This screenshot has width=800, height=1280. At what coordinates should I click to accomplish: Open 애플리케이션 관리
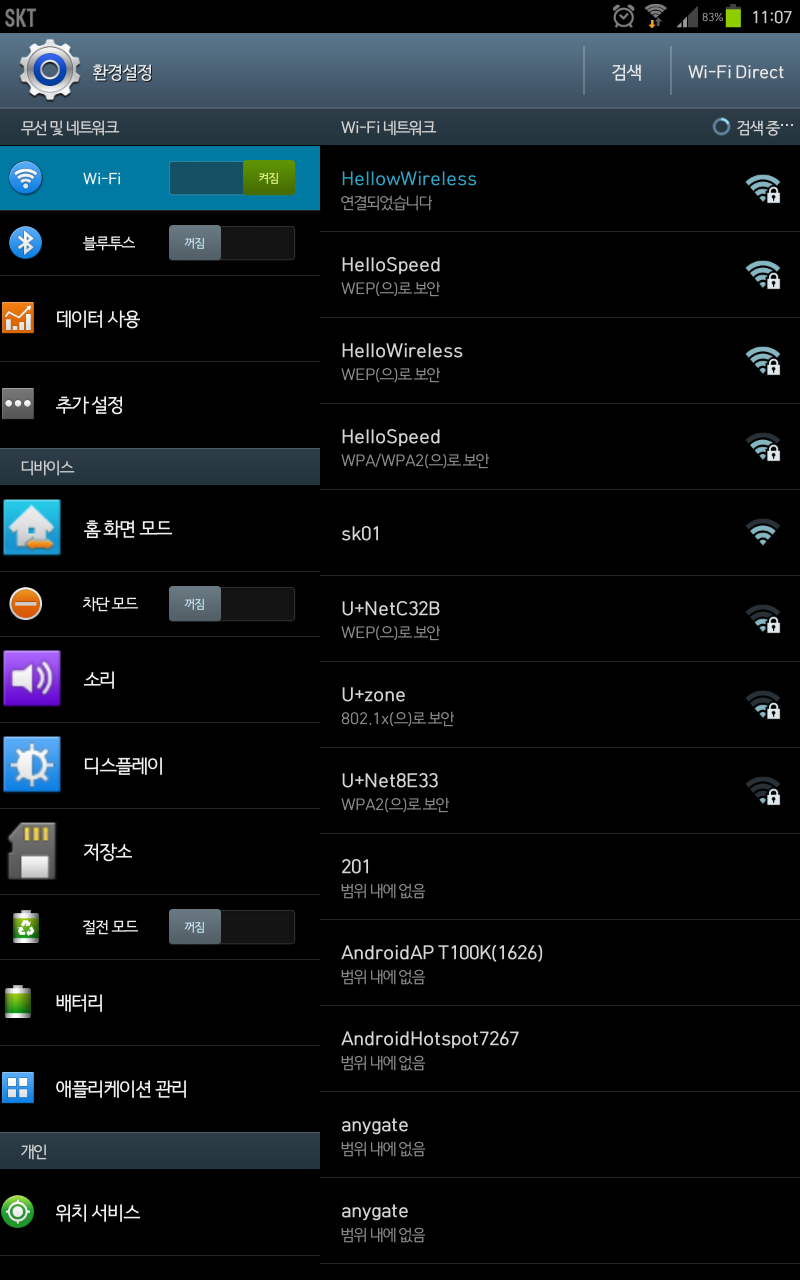160,1089
